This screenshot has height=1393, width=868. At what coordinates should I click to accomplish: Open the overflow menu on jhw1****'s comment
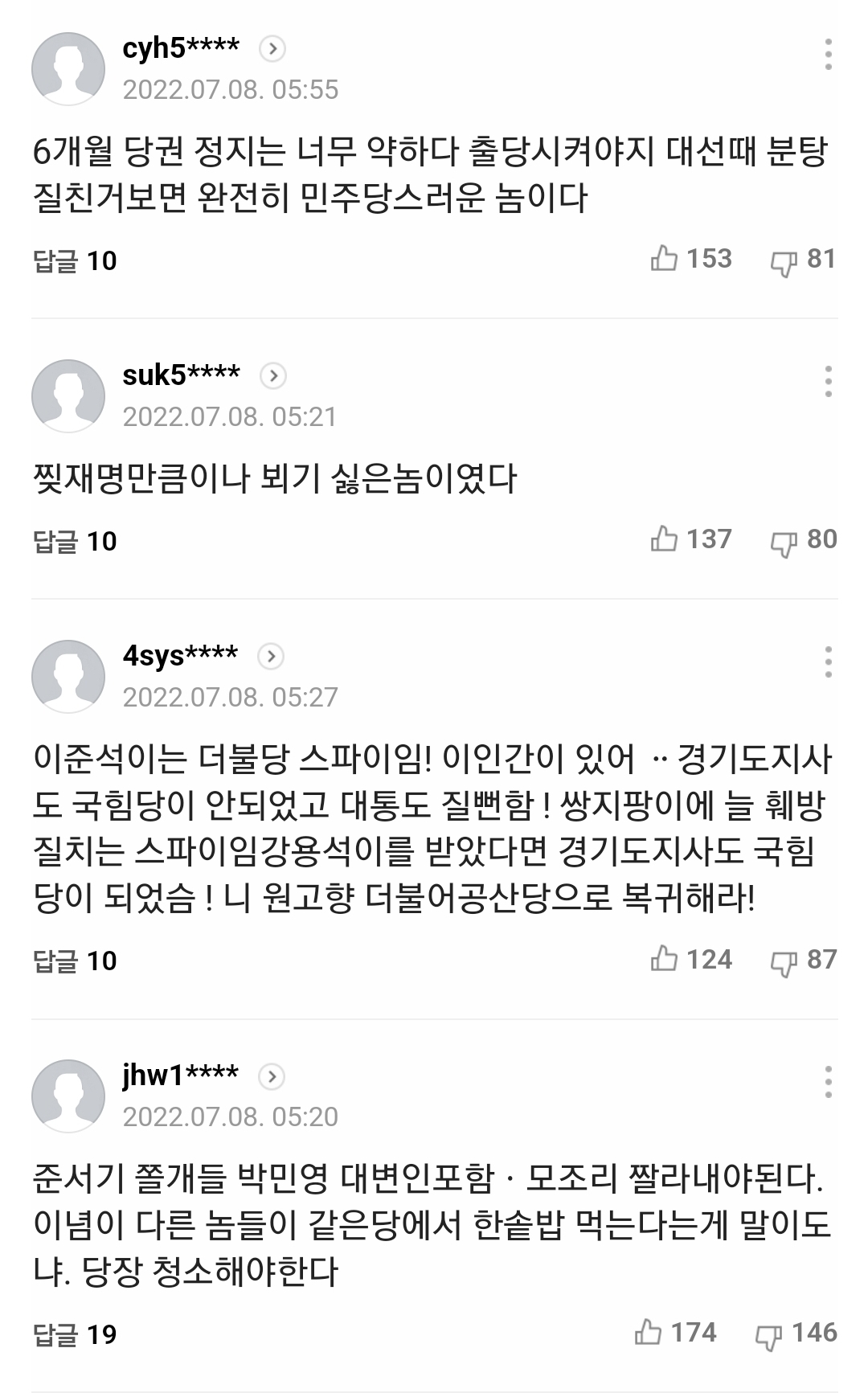(x=828, y=1082)
